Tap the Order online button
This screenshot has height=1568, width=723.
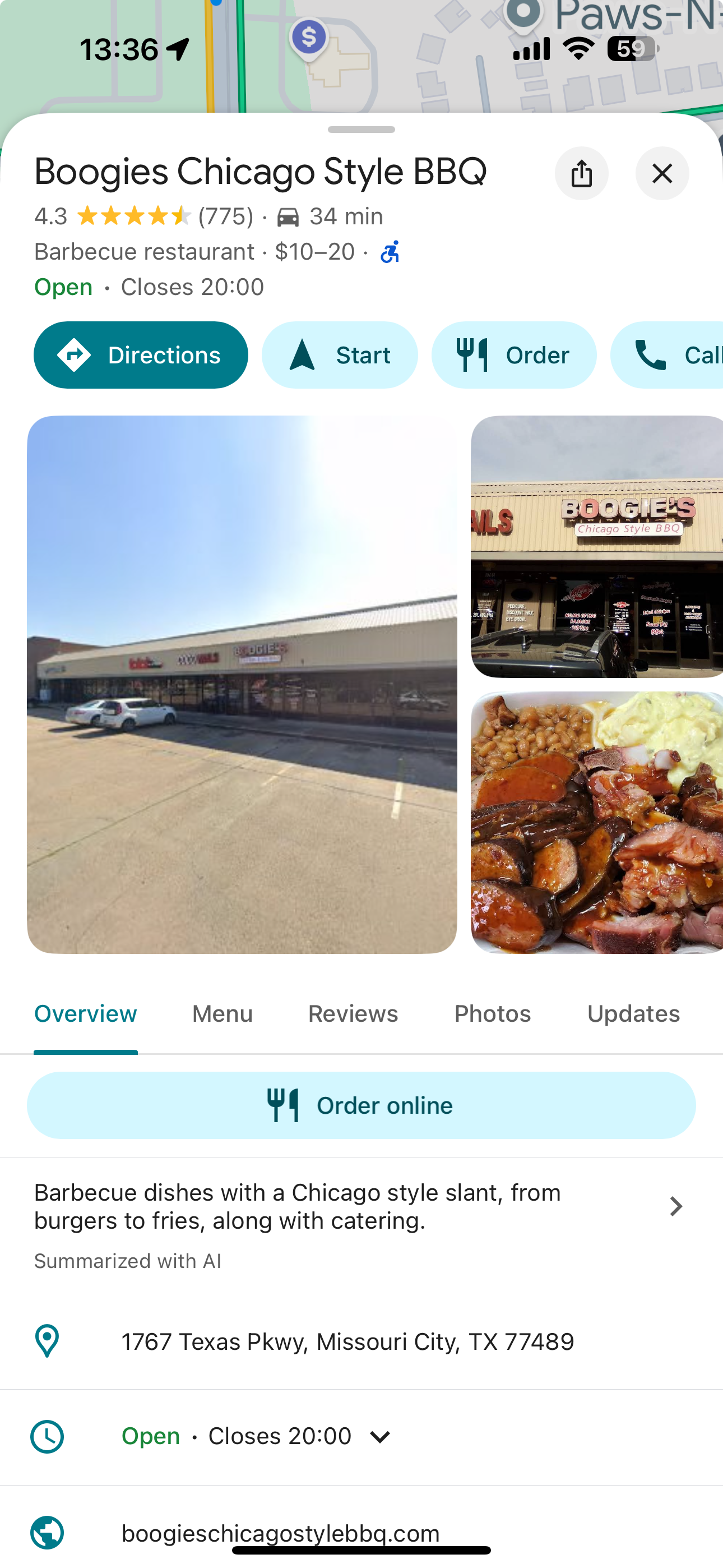361,1105
